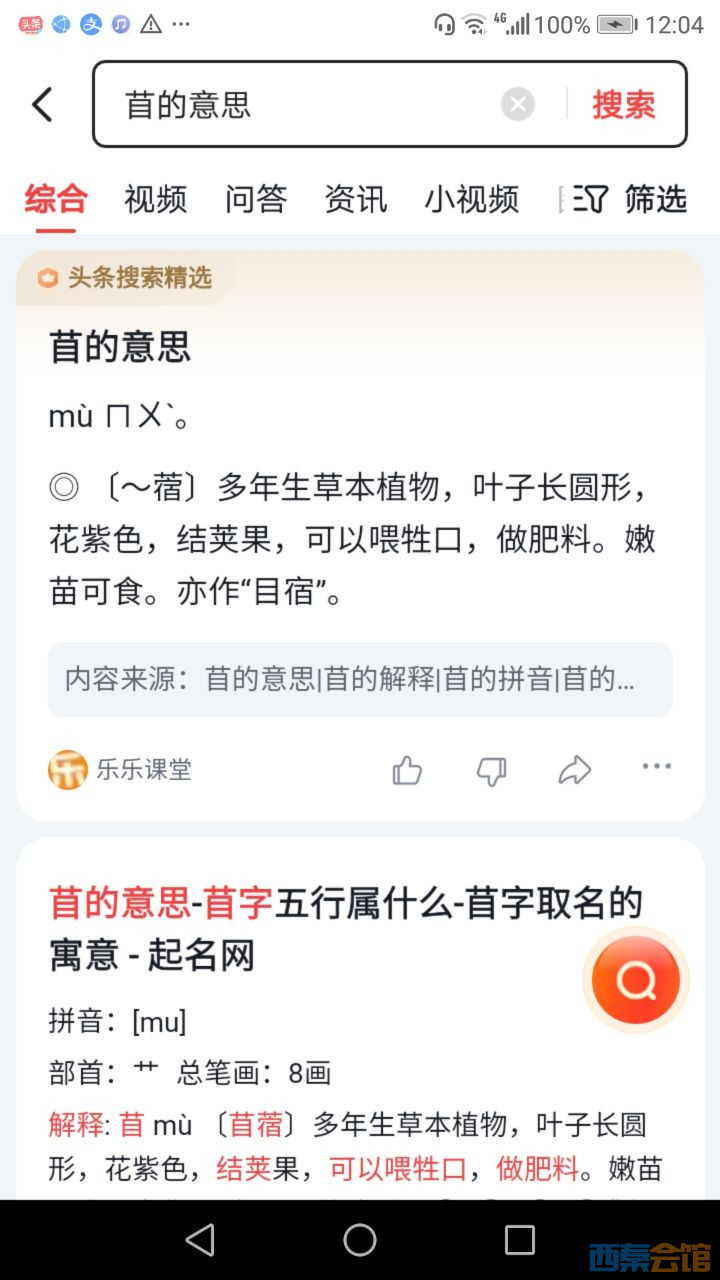Open overflow menu on 乐乐课堂 card
The height and width of the screenshot is (1280, 720).
(656, 767)
